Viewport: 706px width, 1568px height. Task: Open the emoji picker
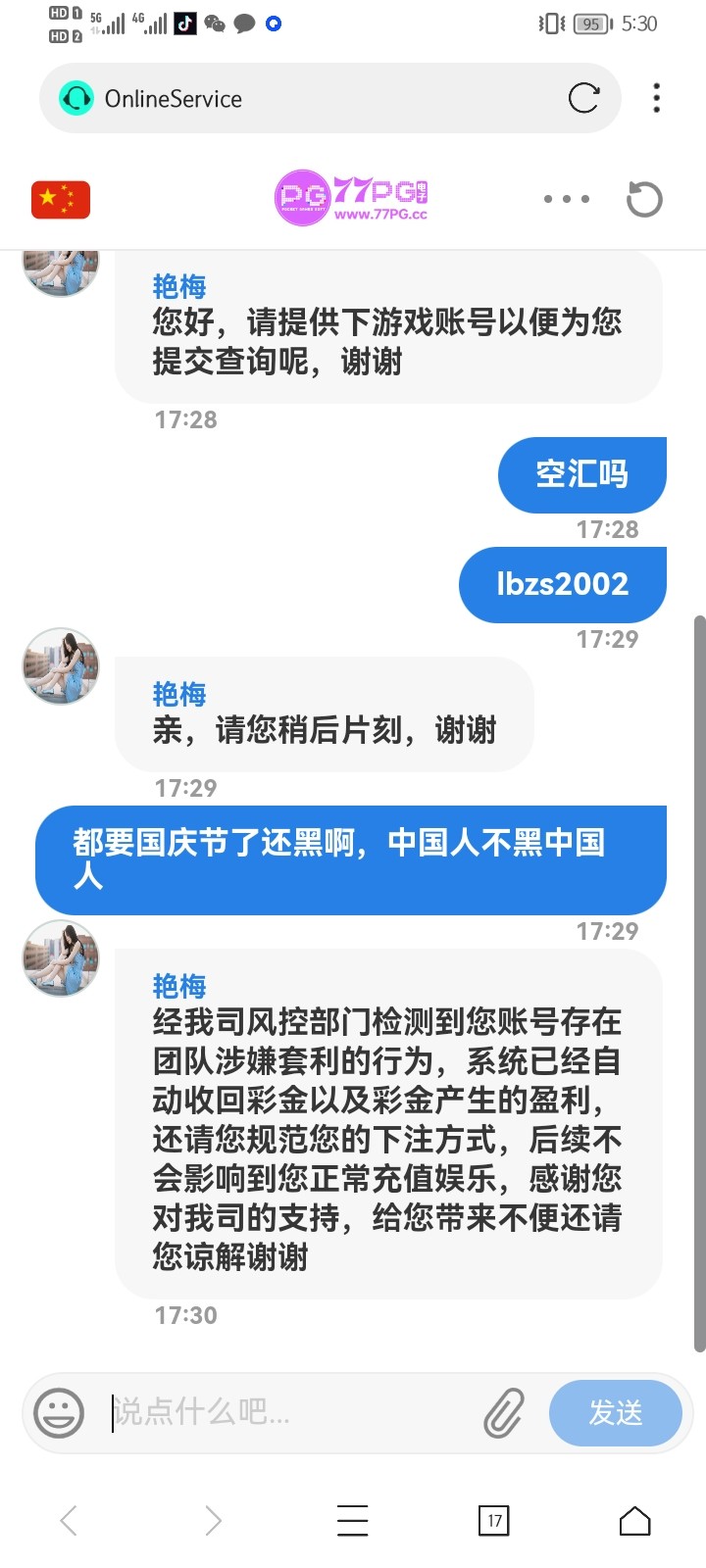pyautogui.click(x=59, y=1412)
